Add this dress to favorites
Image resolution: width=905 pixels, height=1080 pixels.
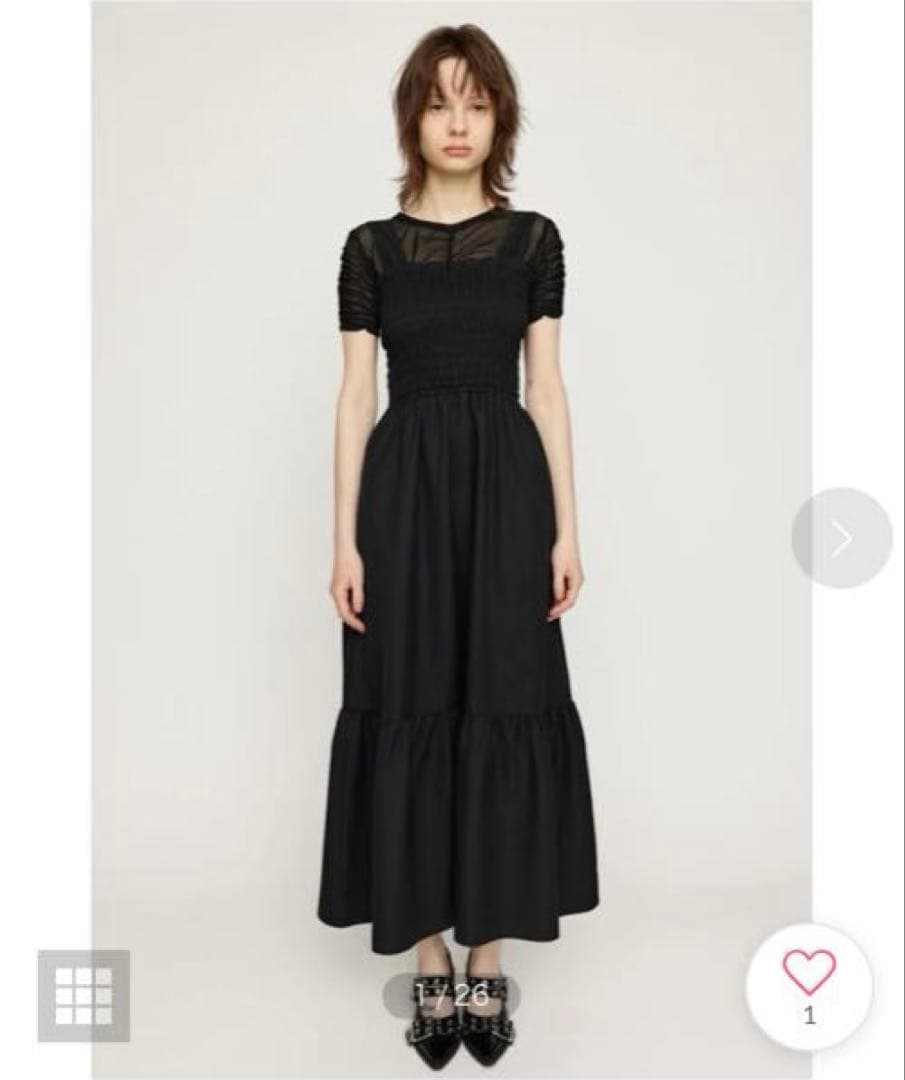coord(809,987)
